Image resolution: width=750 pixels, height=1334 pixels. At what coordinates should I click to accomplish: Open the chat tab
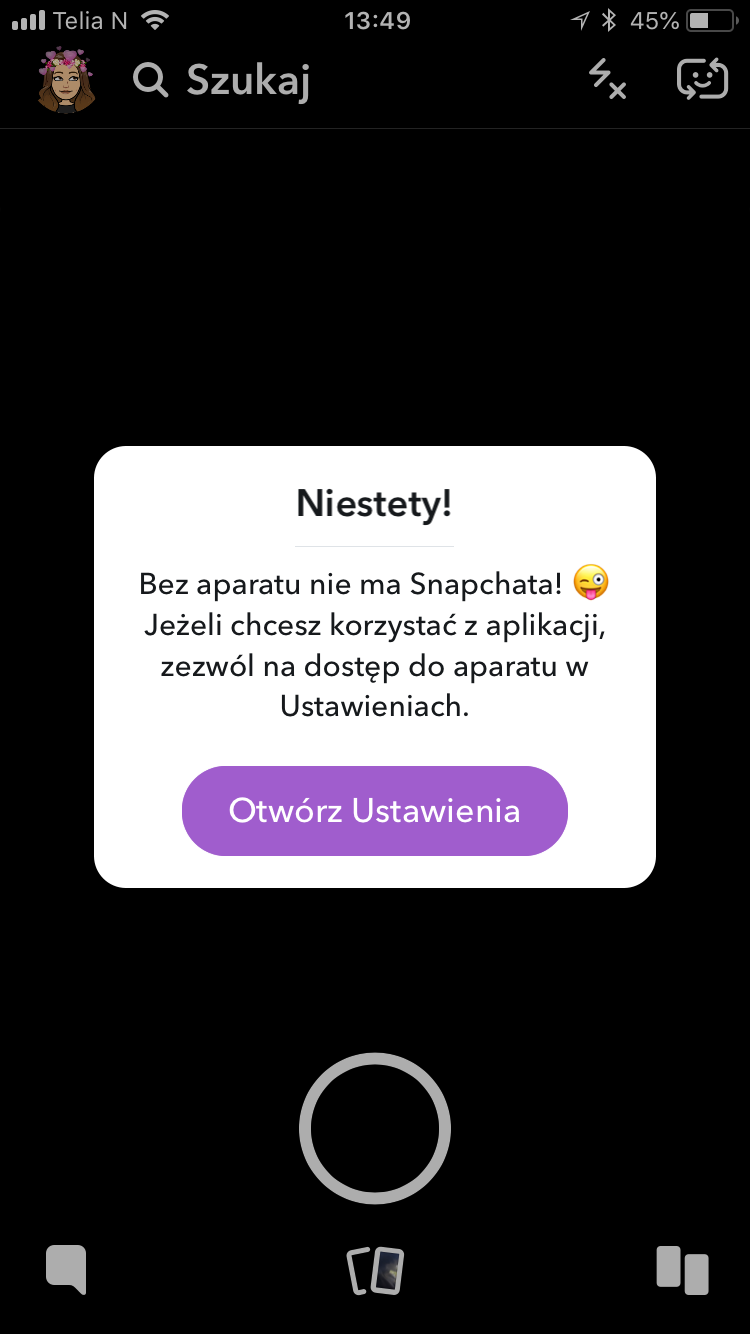(66, 1270)
